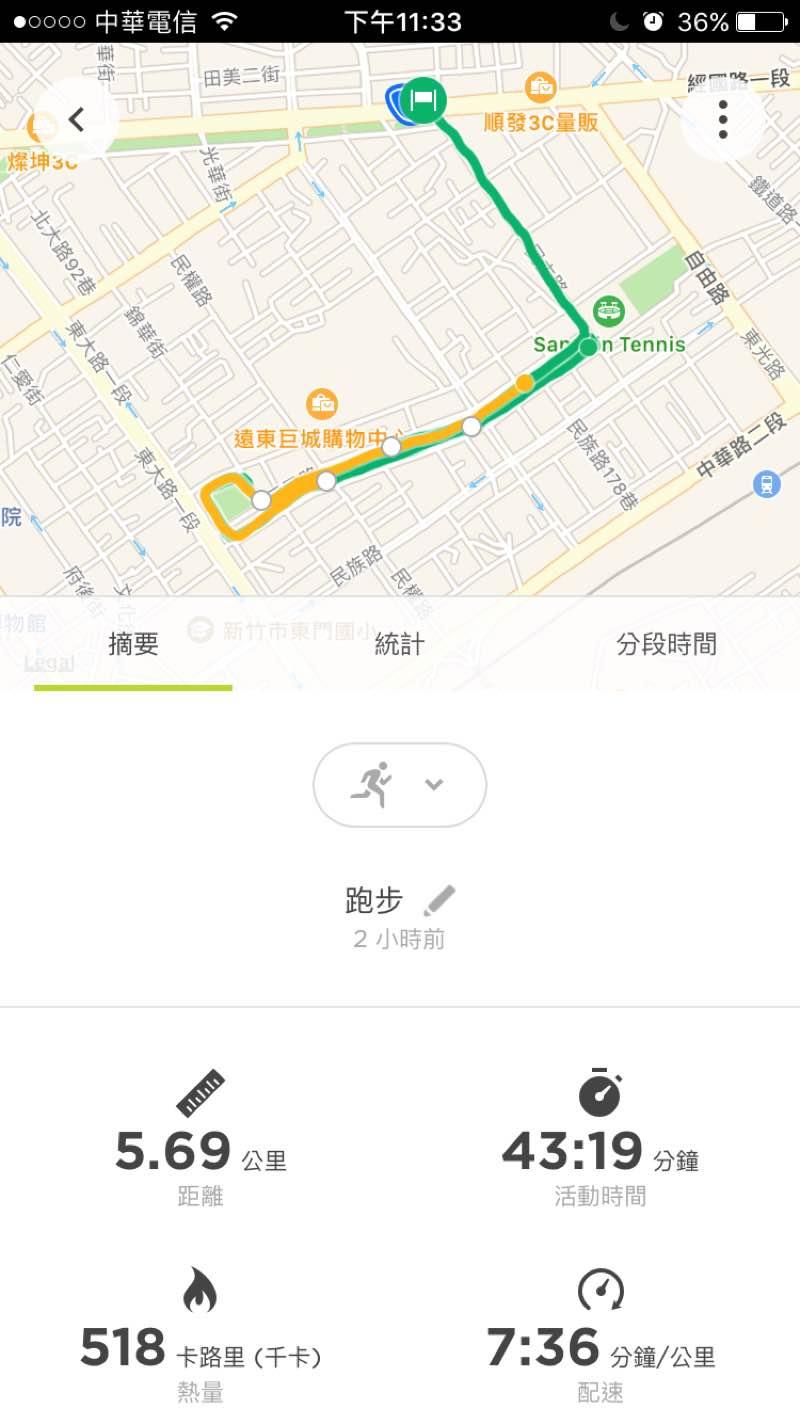The width and height of the screenshot is (800, 1423).
Task: Open the 分段時間 tab
Action: coord(666,645)
